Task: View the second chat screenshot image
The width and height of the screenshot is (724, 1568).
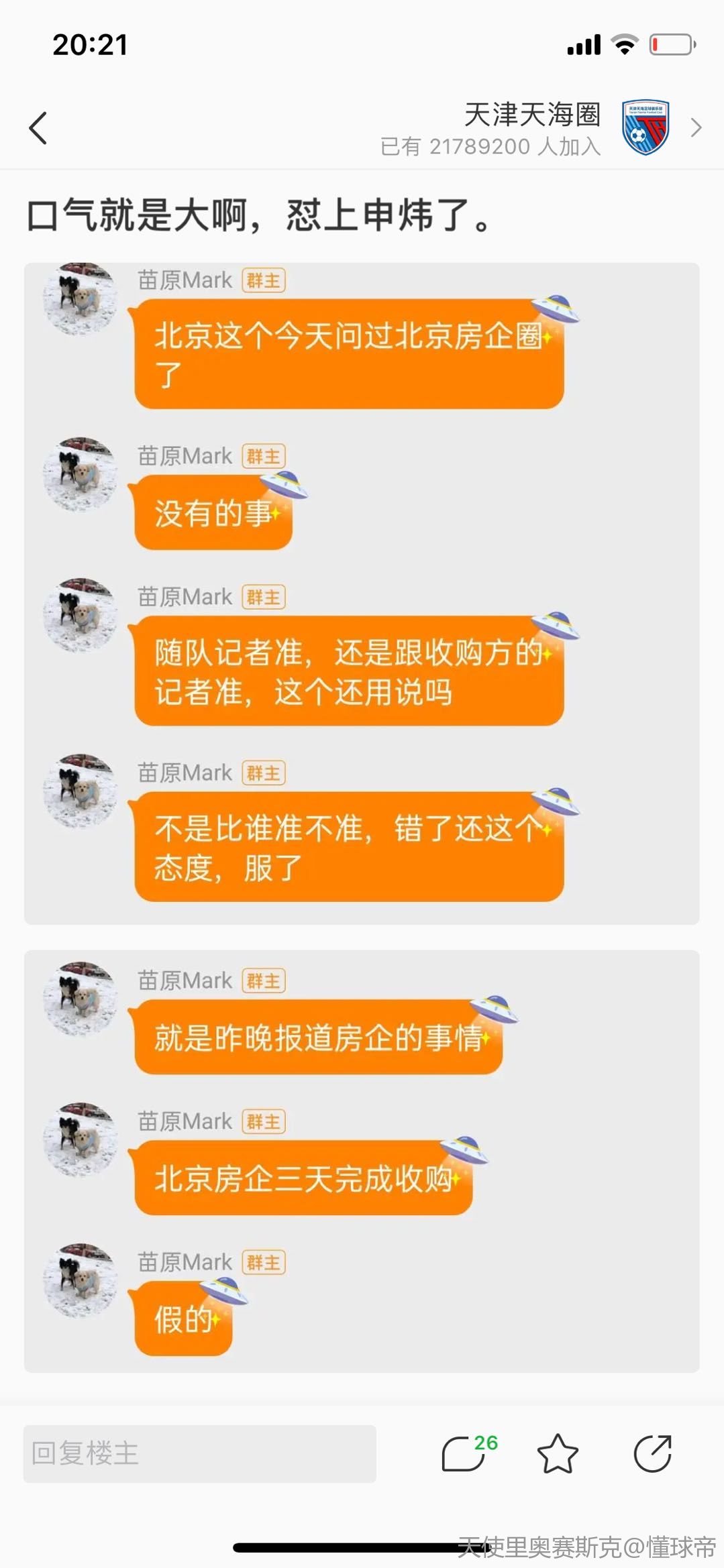Action: 362,1160
